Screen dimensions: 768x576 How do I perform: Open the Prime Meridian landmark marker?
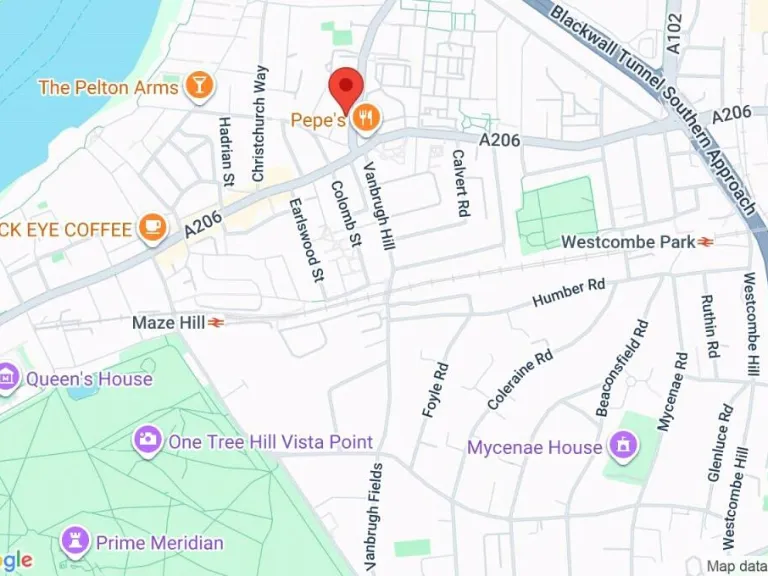pyautogui.click(x=75, y=542)
